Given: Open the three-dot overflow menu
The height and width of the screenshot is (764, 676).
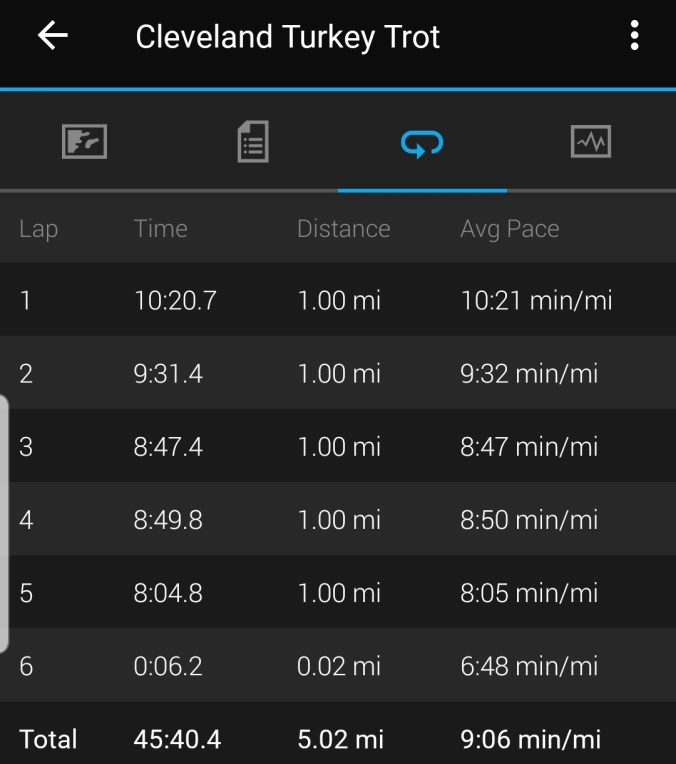Looking at the screenshot, I should [634, 37].
